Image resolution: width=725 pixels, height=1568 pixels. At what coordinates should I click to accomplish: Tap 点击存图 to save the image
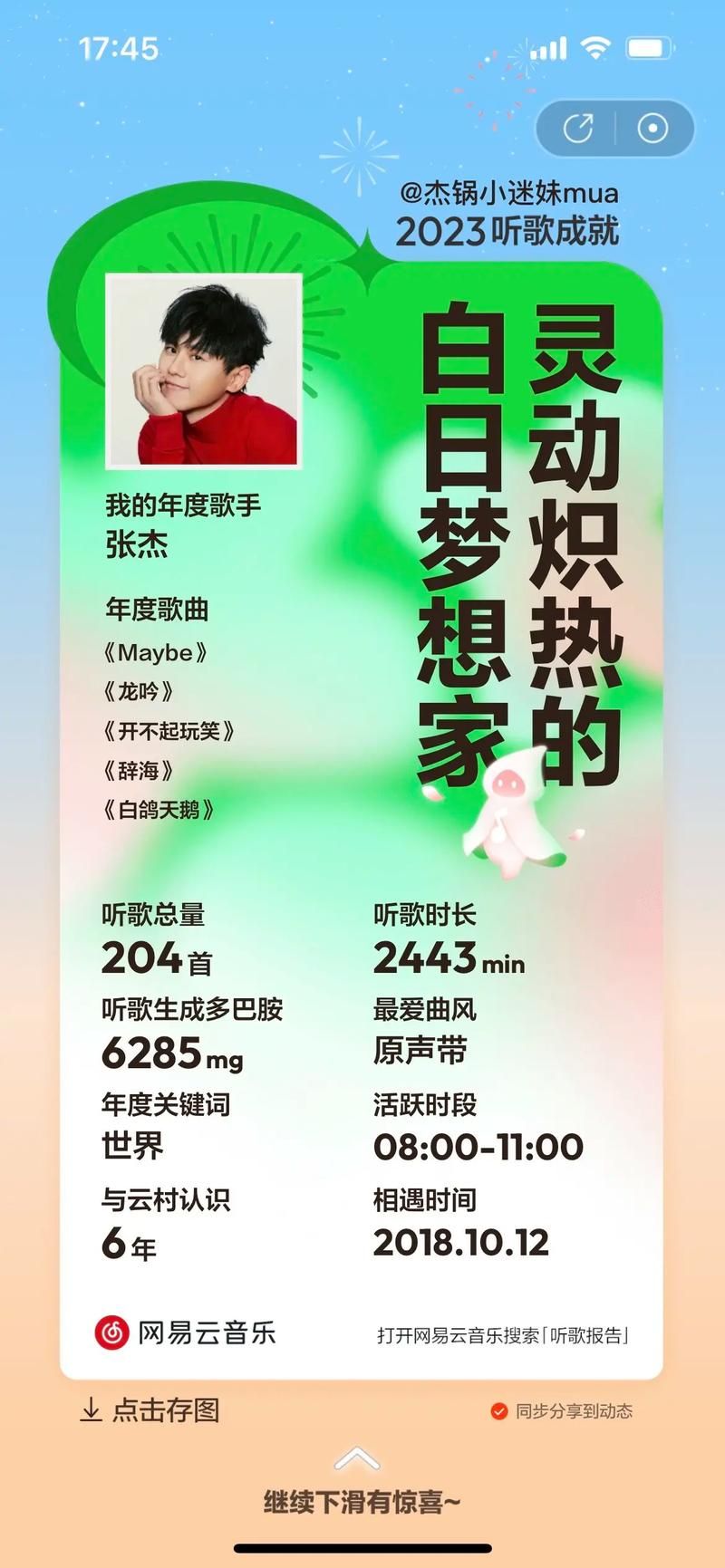[x=150, y=1410]
